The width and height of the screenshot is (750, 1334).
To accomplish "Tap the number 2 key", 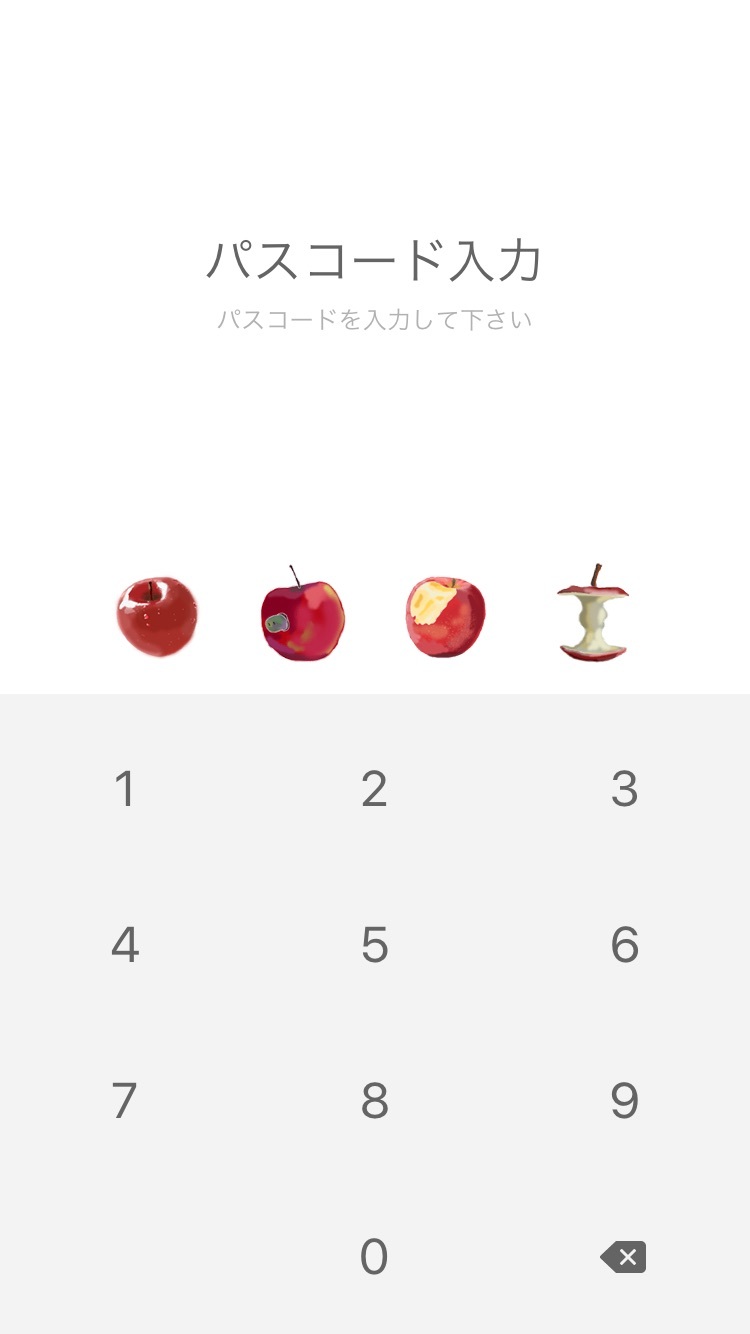I will click(x=374, y=789).
